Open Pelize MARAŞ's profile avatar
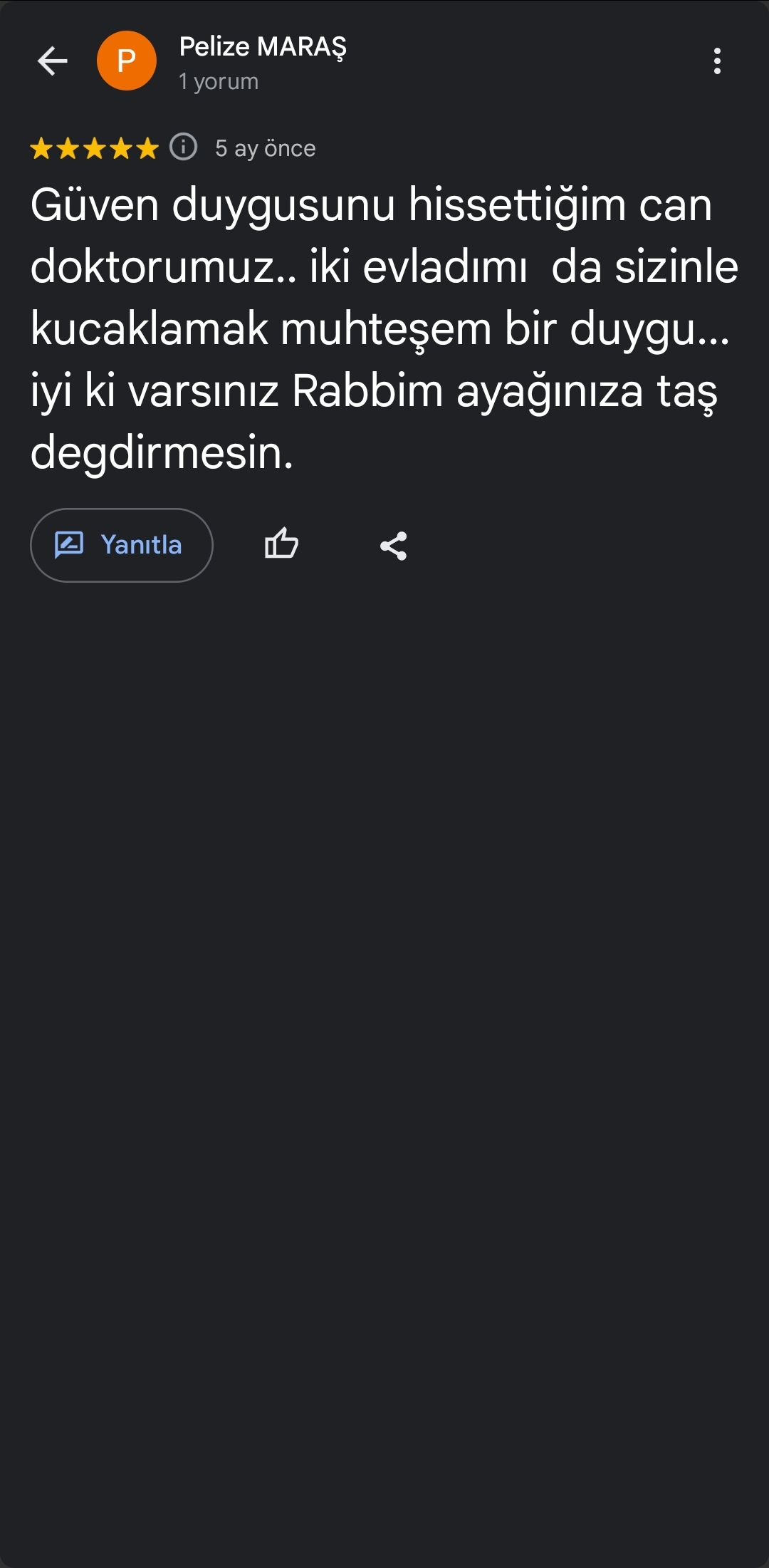The height and width of the screenshot is (1568, 769). coord(127,61)
